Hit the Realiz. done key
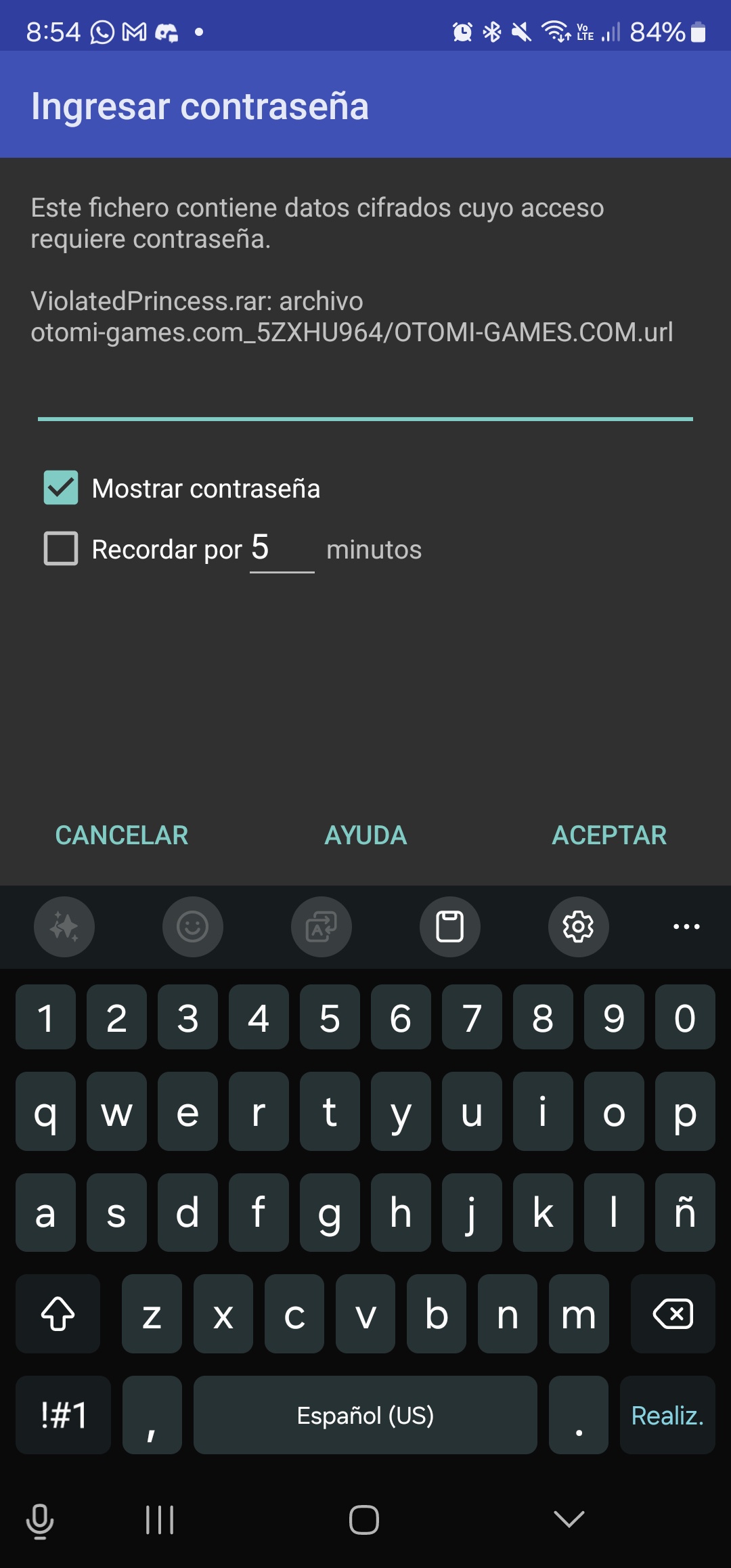 coord(667,1415)
